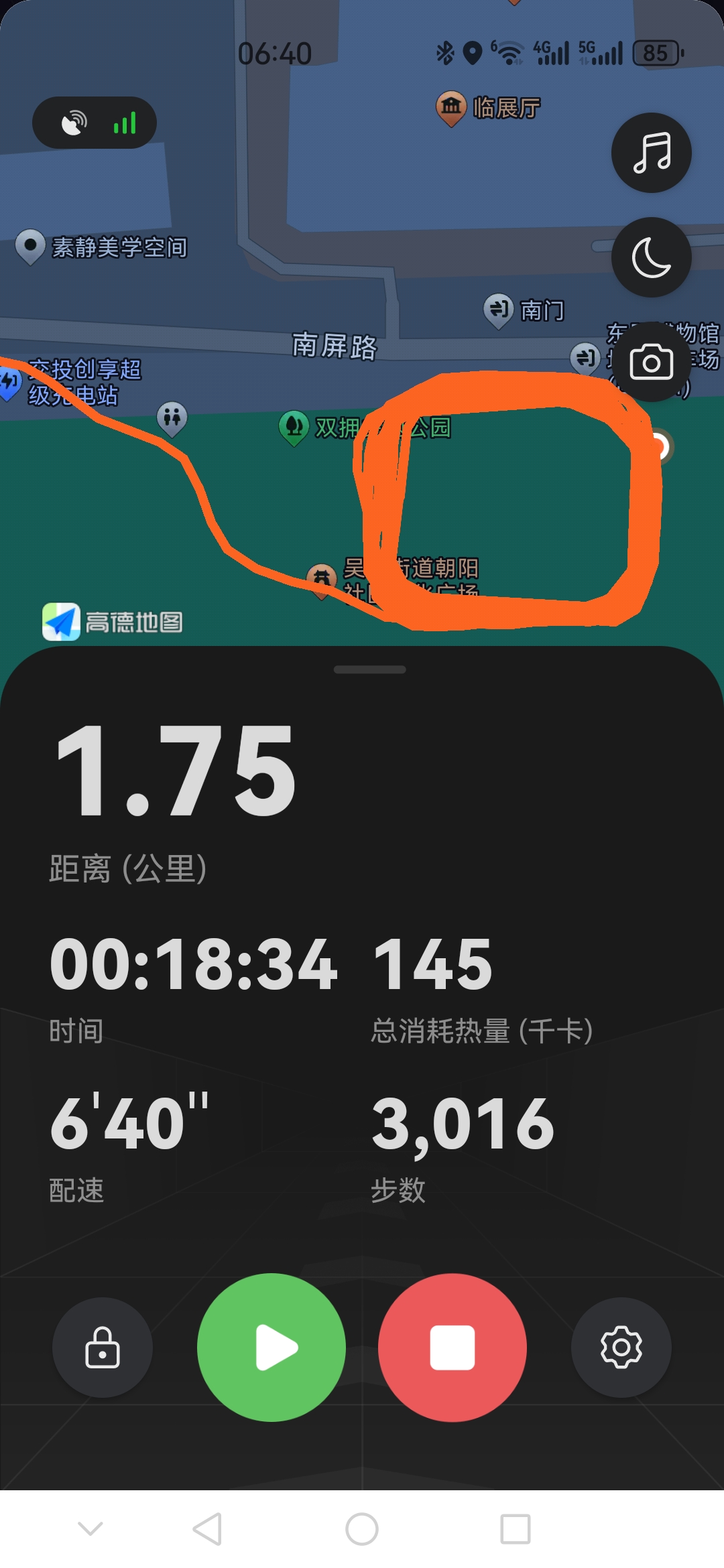This screenshot has height=1568, width=724.
Task: Tap the GPS signal status pill
Action: pyautogui.click(x=95, y=123)
